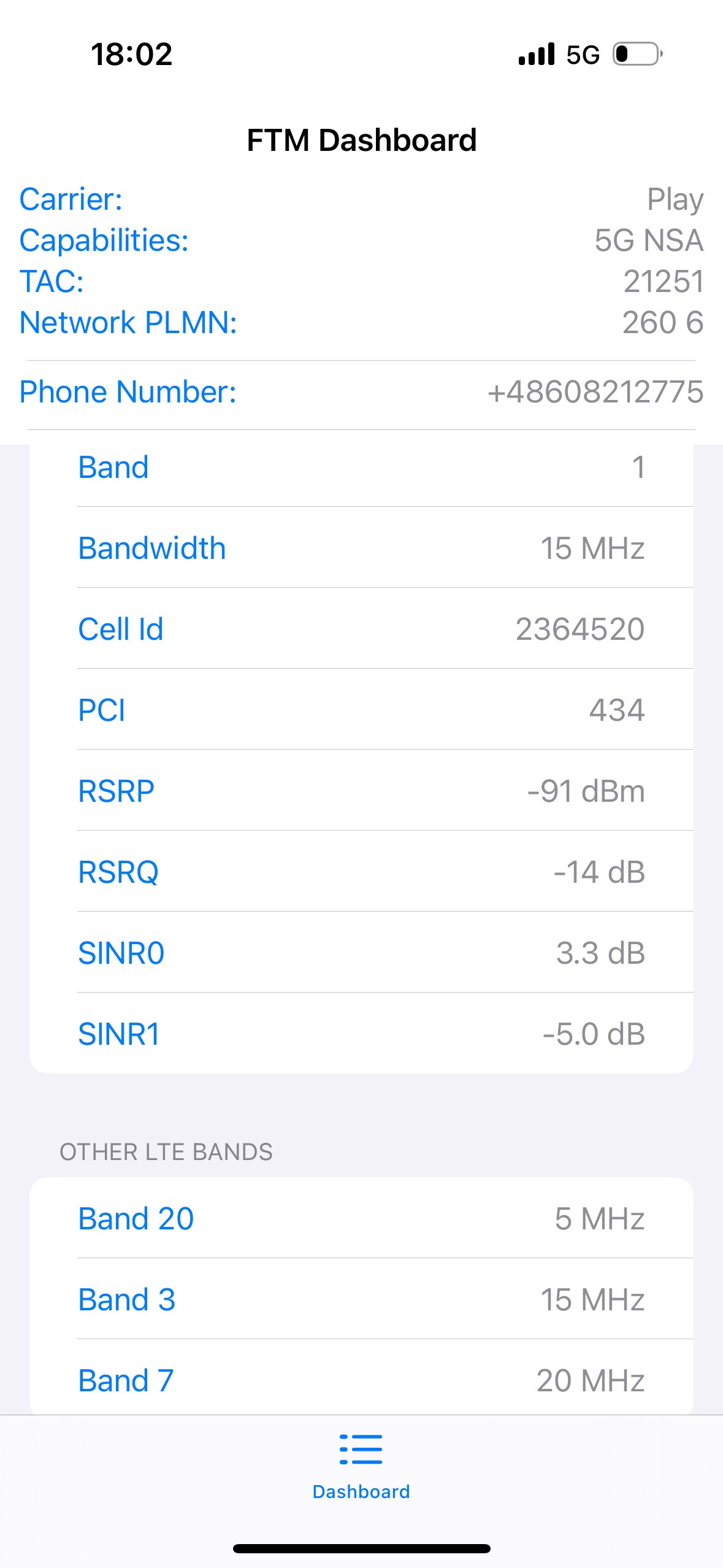Open Band 20 under Other LTE Bands
The height and width of the screenshot is (1568, 723).
coord(361,1218)
